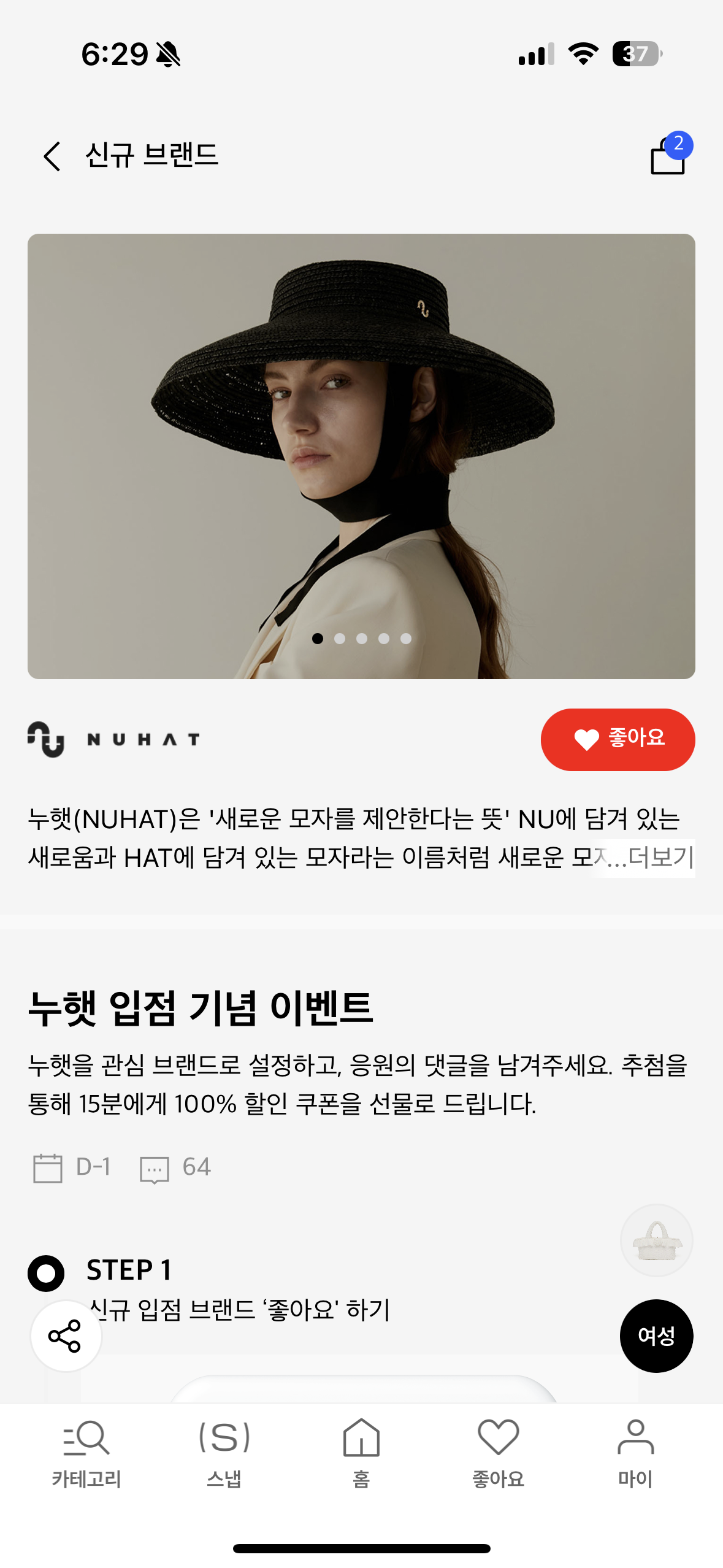Switch to the 좋아요 tab
Image resolution: width=723 pixels, height=1568 pixels.
click(498, 1452)
